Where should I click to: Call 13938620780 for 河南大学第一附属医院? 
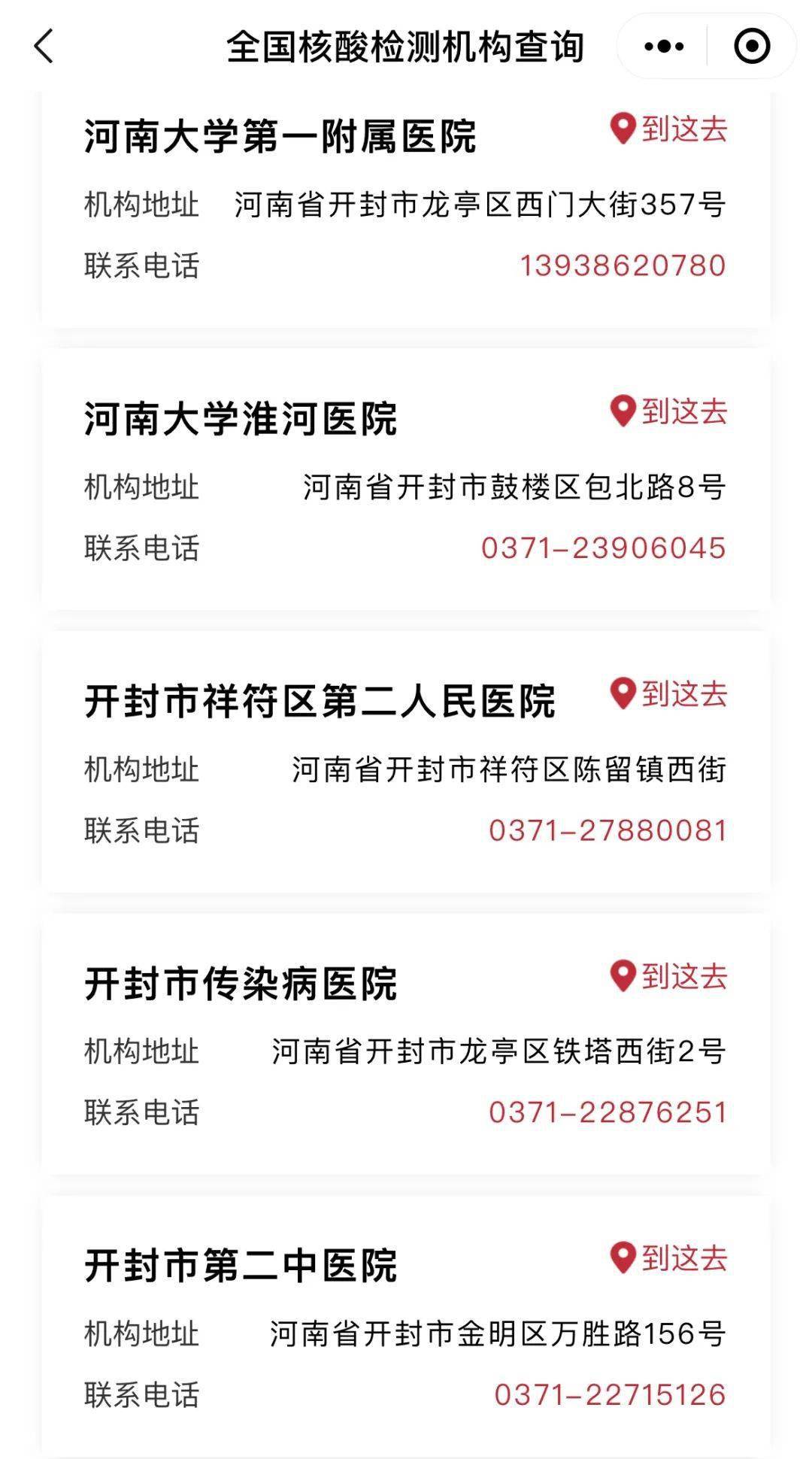click(623, 265)
